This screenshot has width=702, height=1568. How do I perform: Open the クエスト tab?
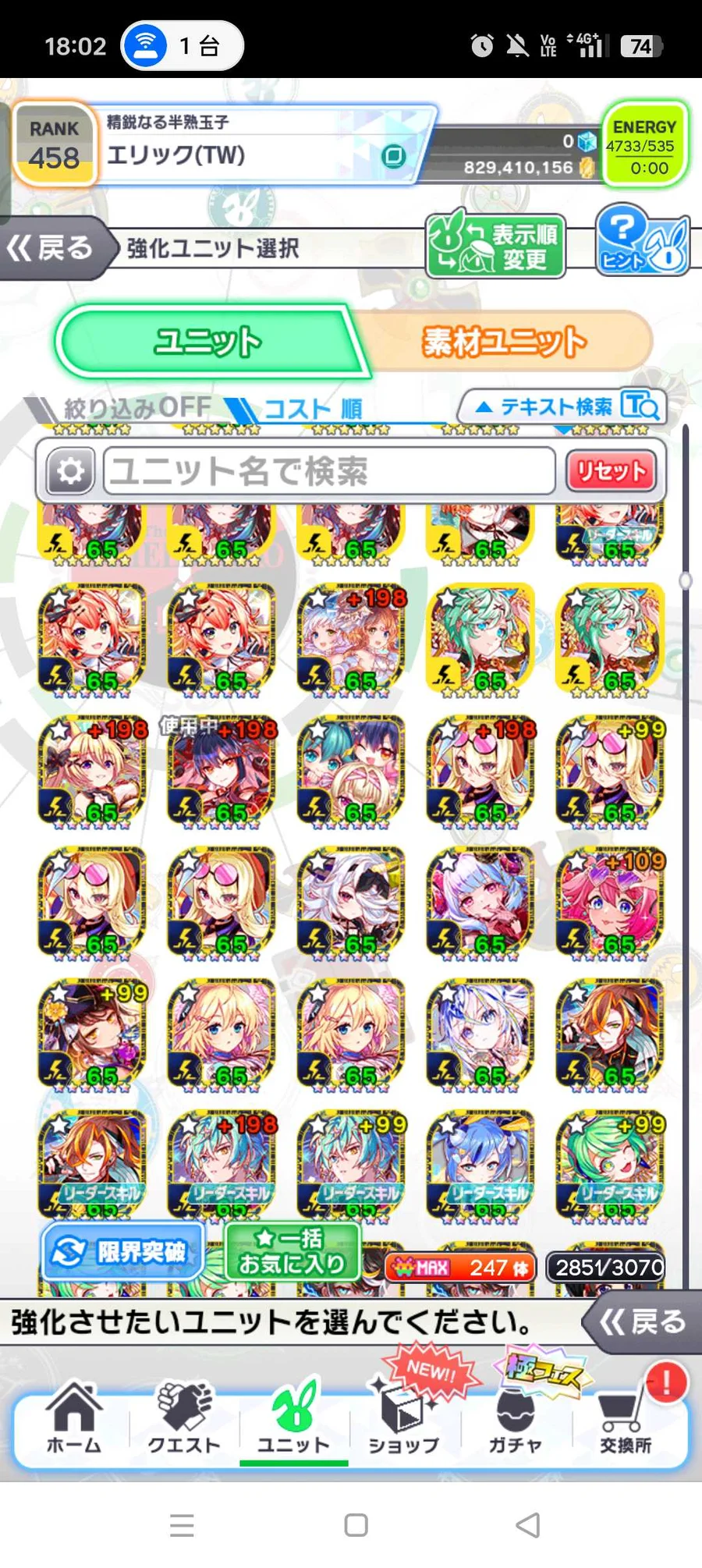pyautogui.click(x=184, y=1418)
